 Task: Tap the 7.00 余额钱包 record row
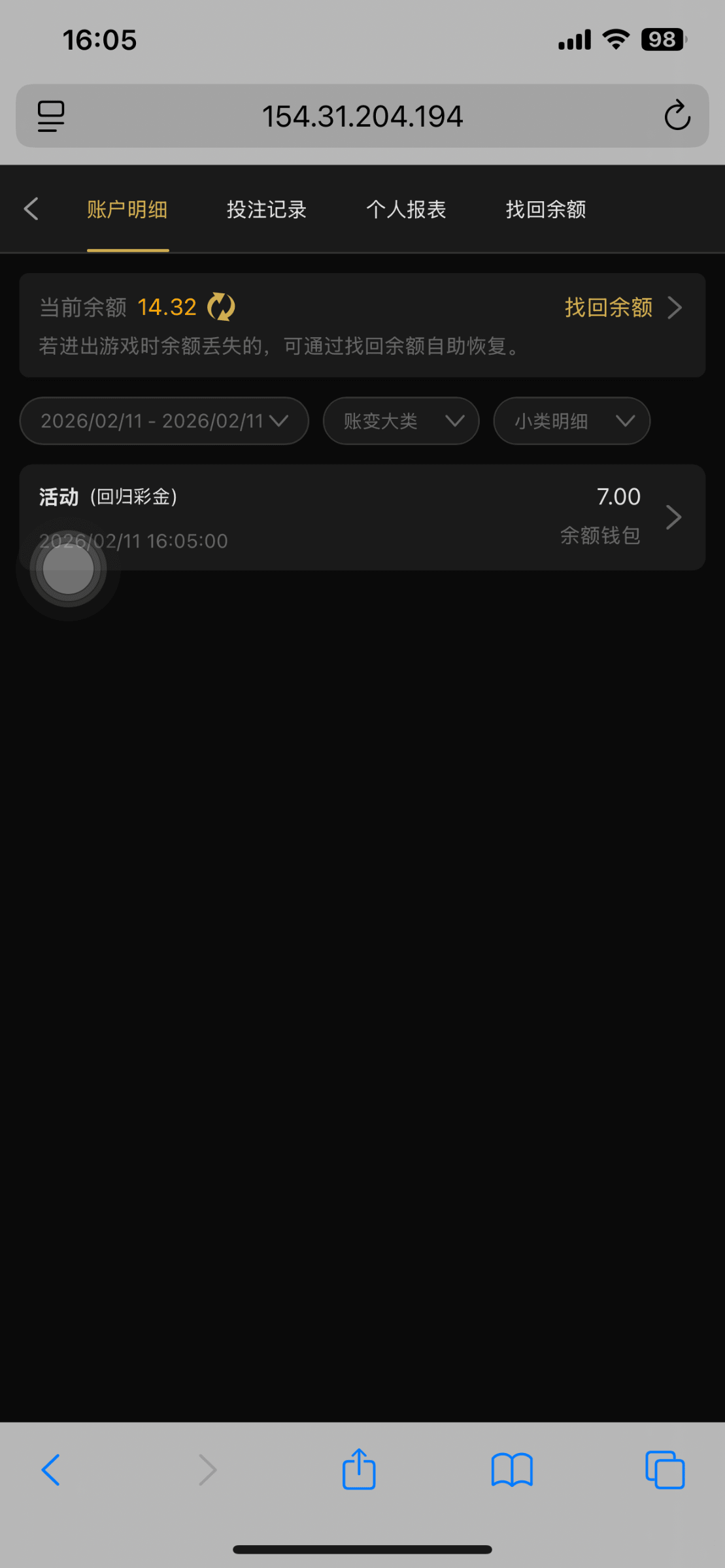(x=392, y=517)
